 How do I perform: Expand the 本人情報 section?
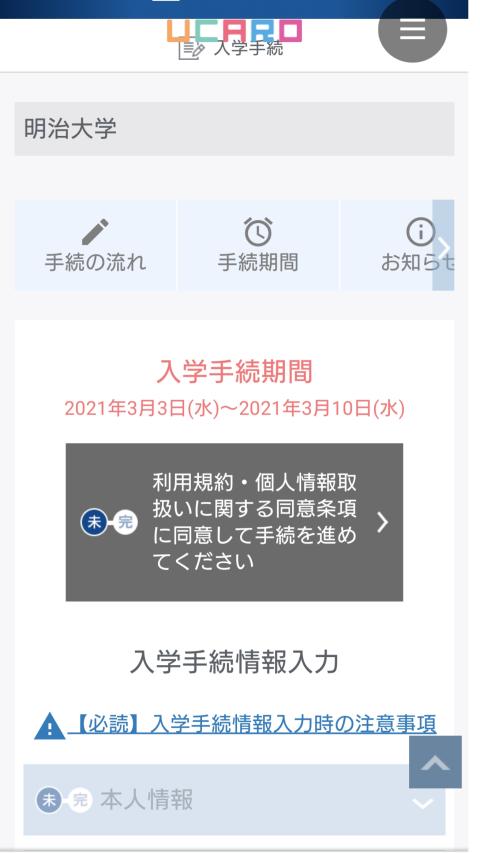click(234, 800)
